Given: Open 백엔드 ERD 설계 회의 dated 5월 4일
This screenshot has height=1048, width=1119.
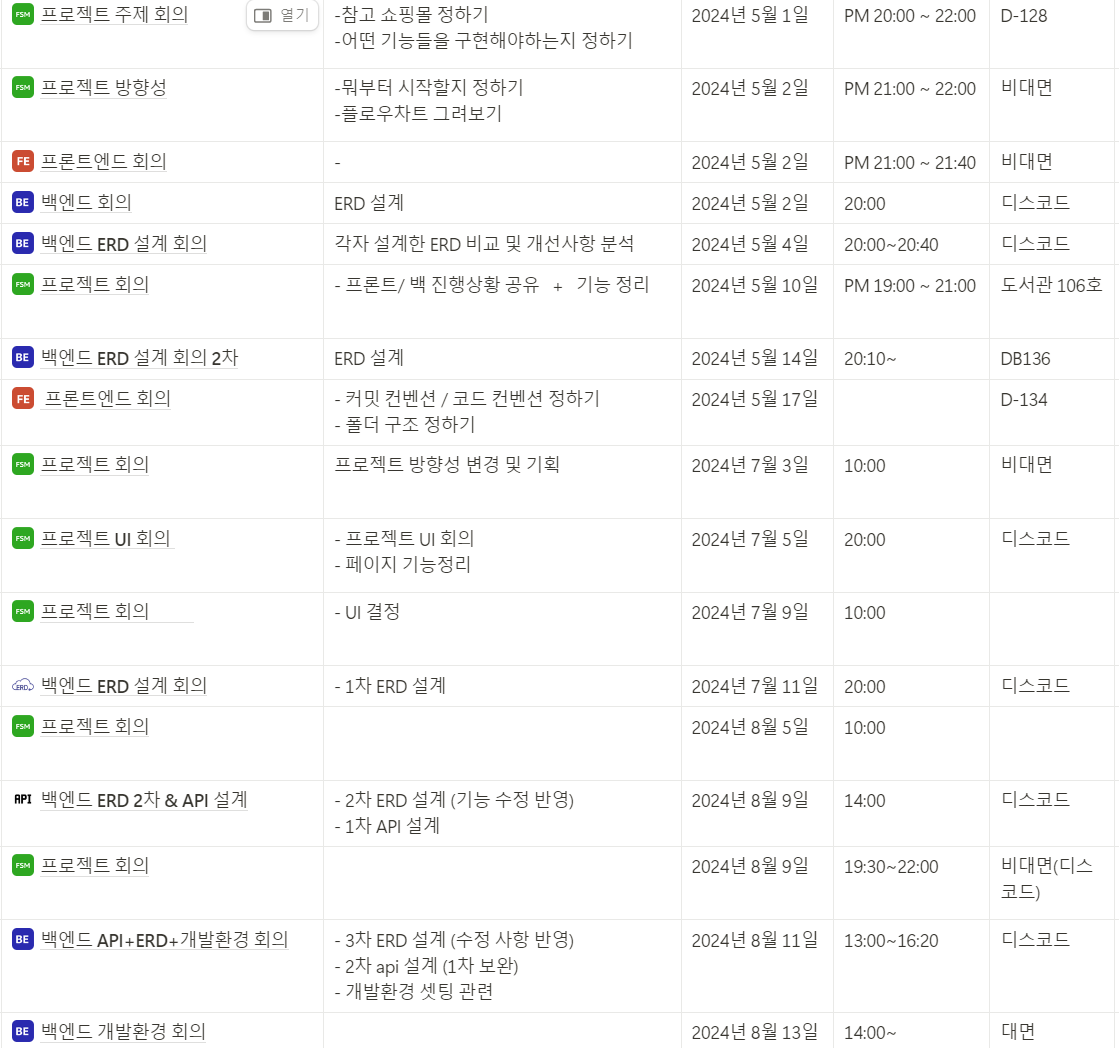Looking at the screenshot, I should click(x=124, y=243).
